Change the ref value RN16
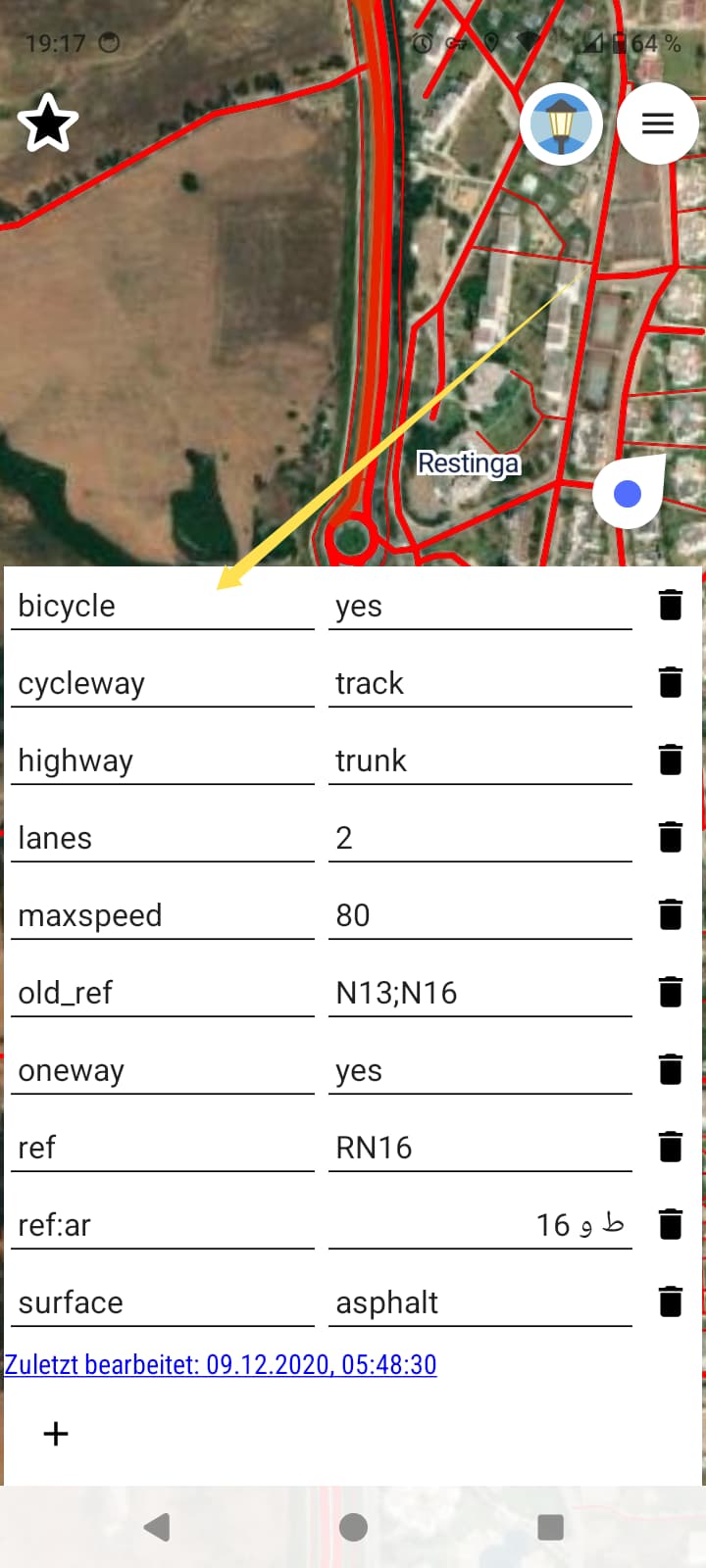 [479, 1148]
